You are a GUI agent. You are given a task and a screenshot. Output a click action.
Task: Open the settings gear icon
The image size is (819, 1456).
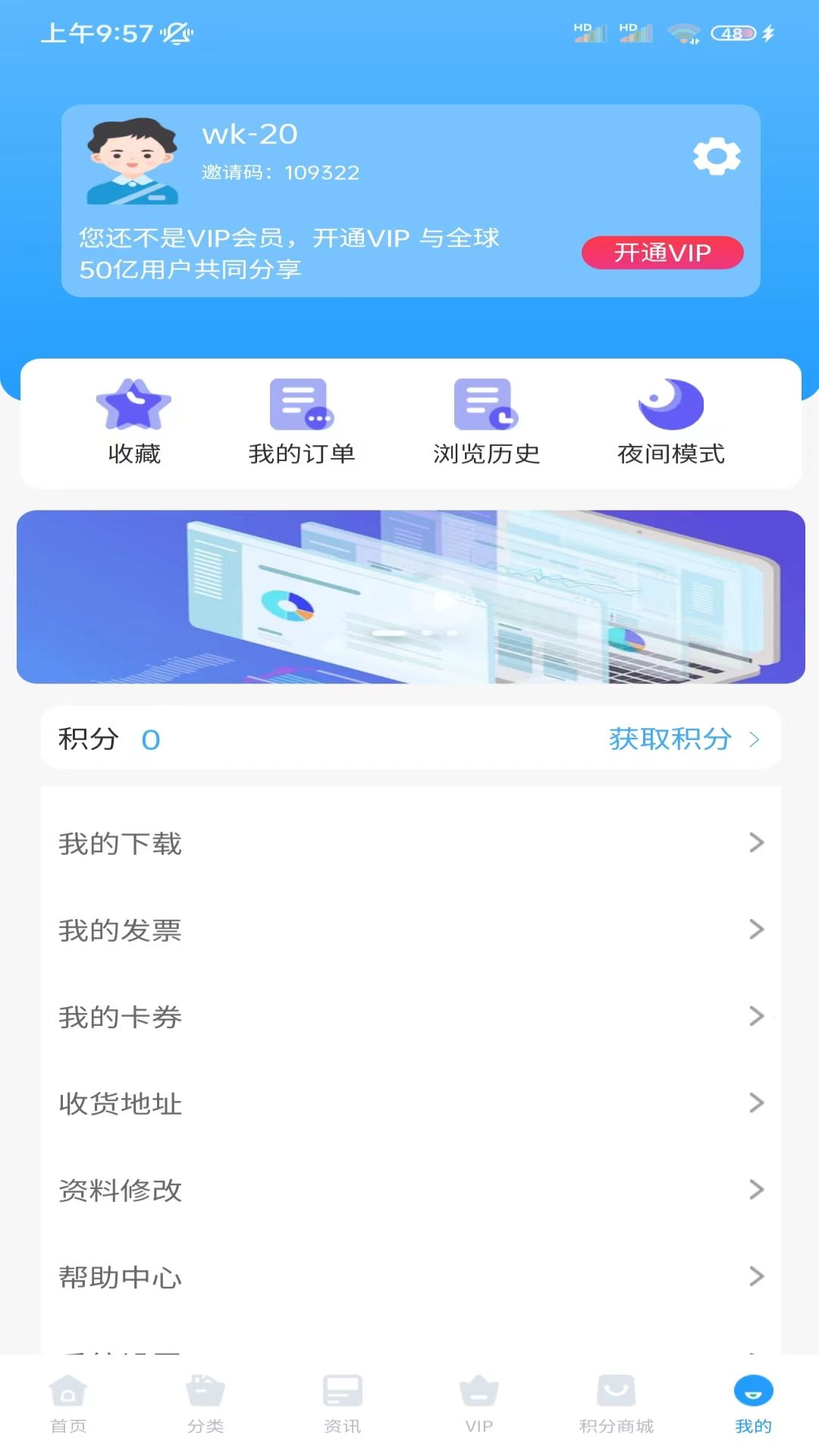tap(717, 157)
